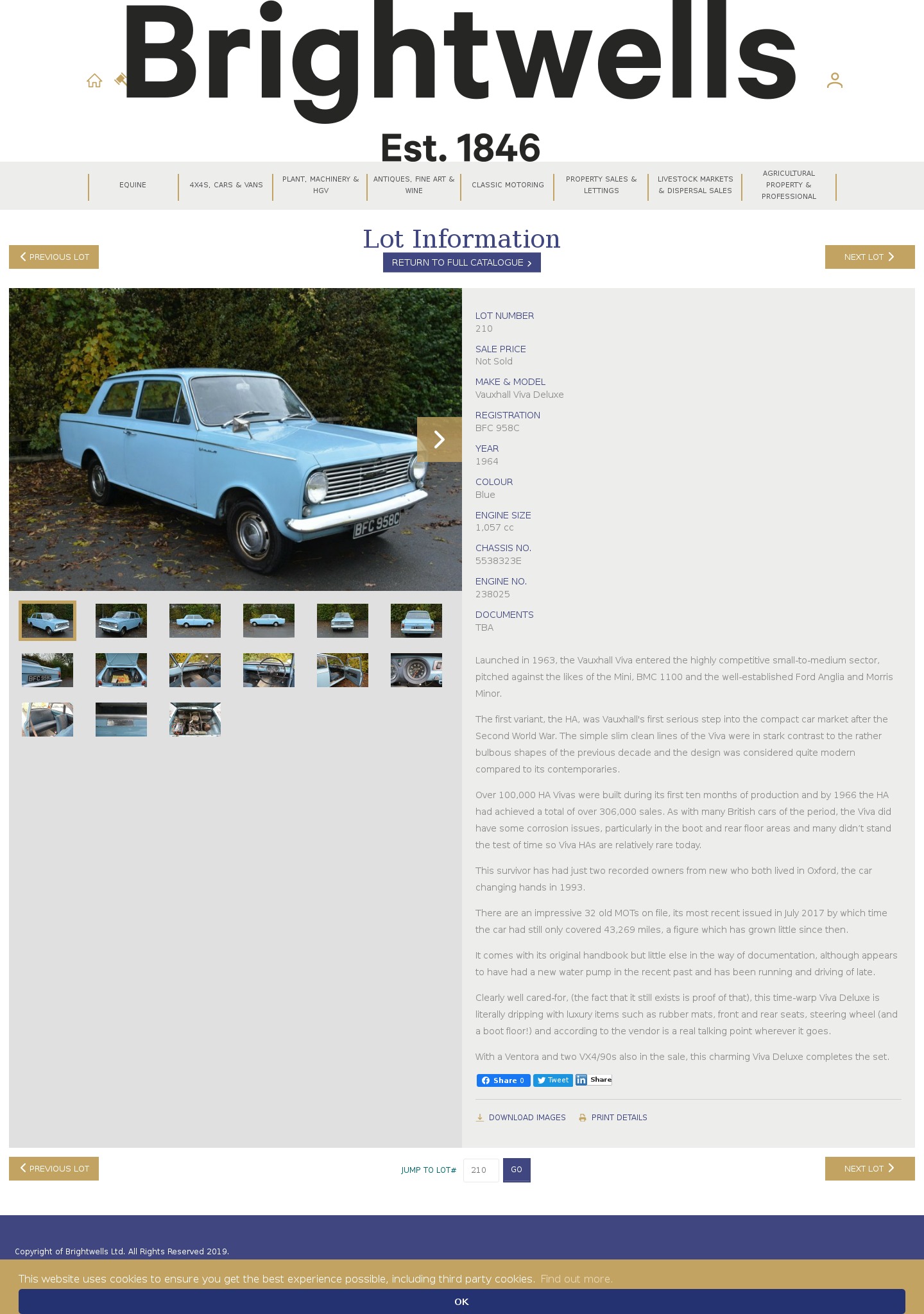Dismiss the cookie notice with OK

point(461,1301)
